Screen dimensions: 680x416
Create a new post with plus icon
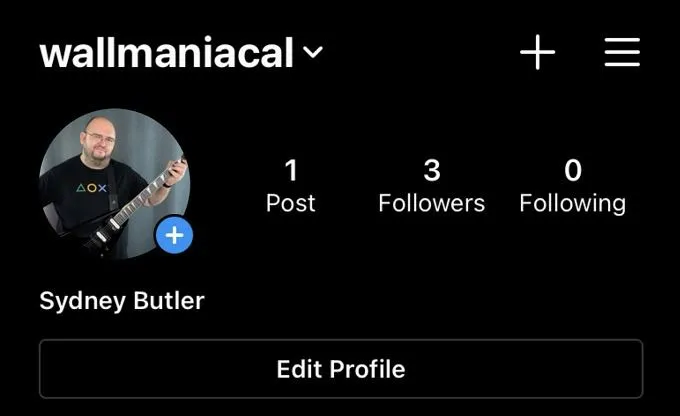[537, 53]
